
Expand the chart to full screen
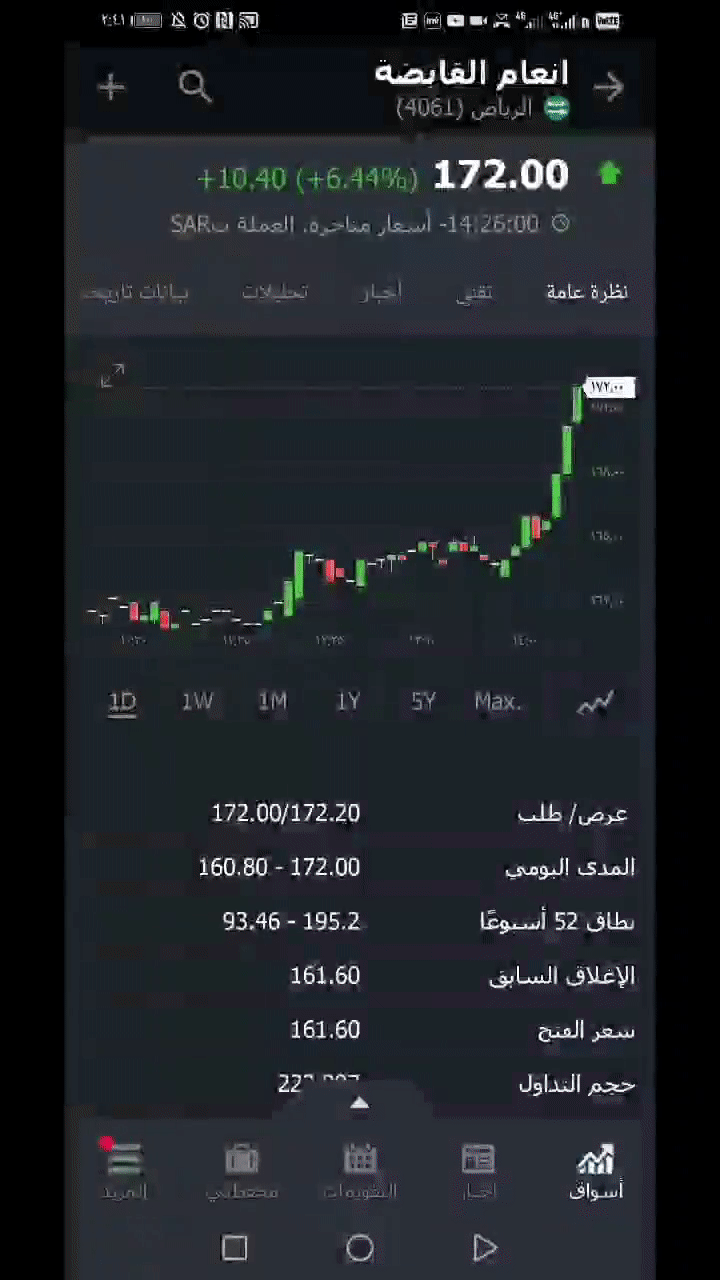click(113, 376)
